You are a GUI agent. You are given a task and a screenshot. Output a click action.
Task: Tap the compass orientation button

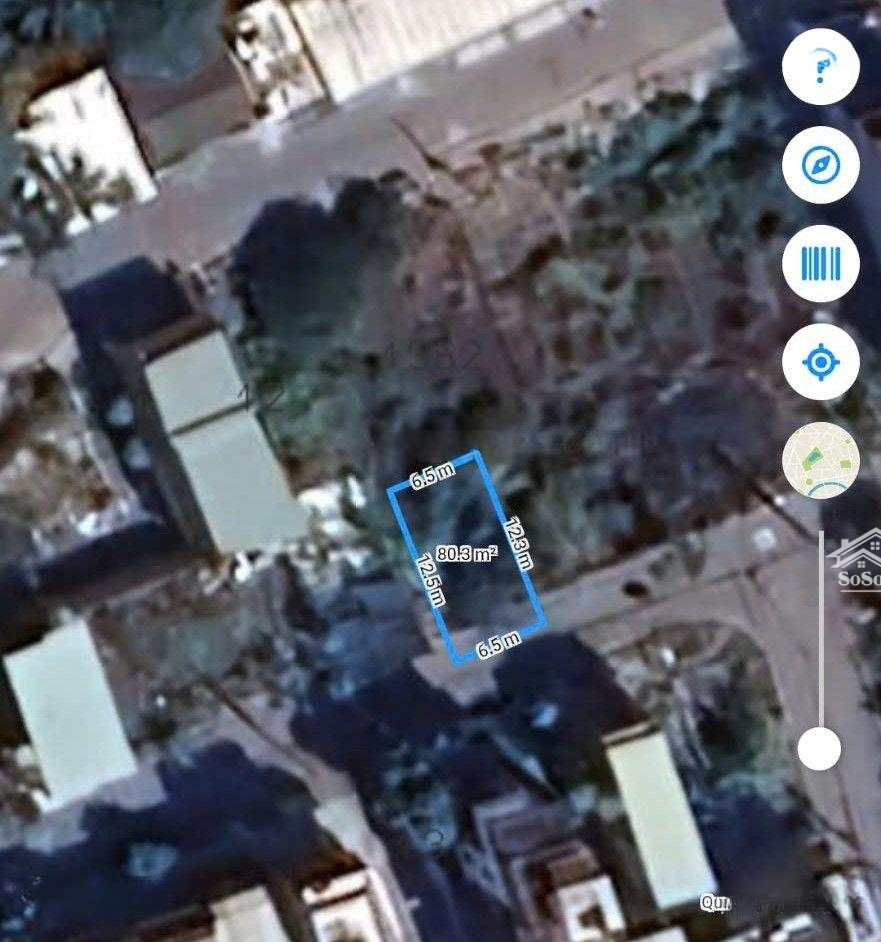(820, 165)
